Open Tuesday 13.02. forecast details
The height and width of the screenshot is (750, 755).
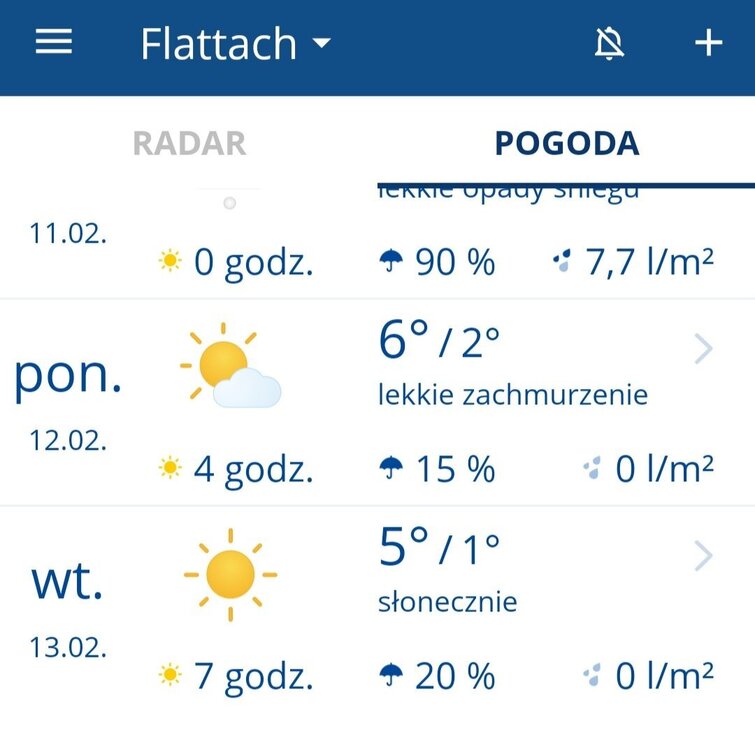pyautogui.click(x=703, y=556)
